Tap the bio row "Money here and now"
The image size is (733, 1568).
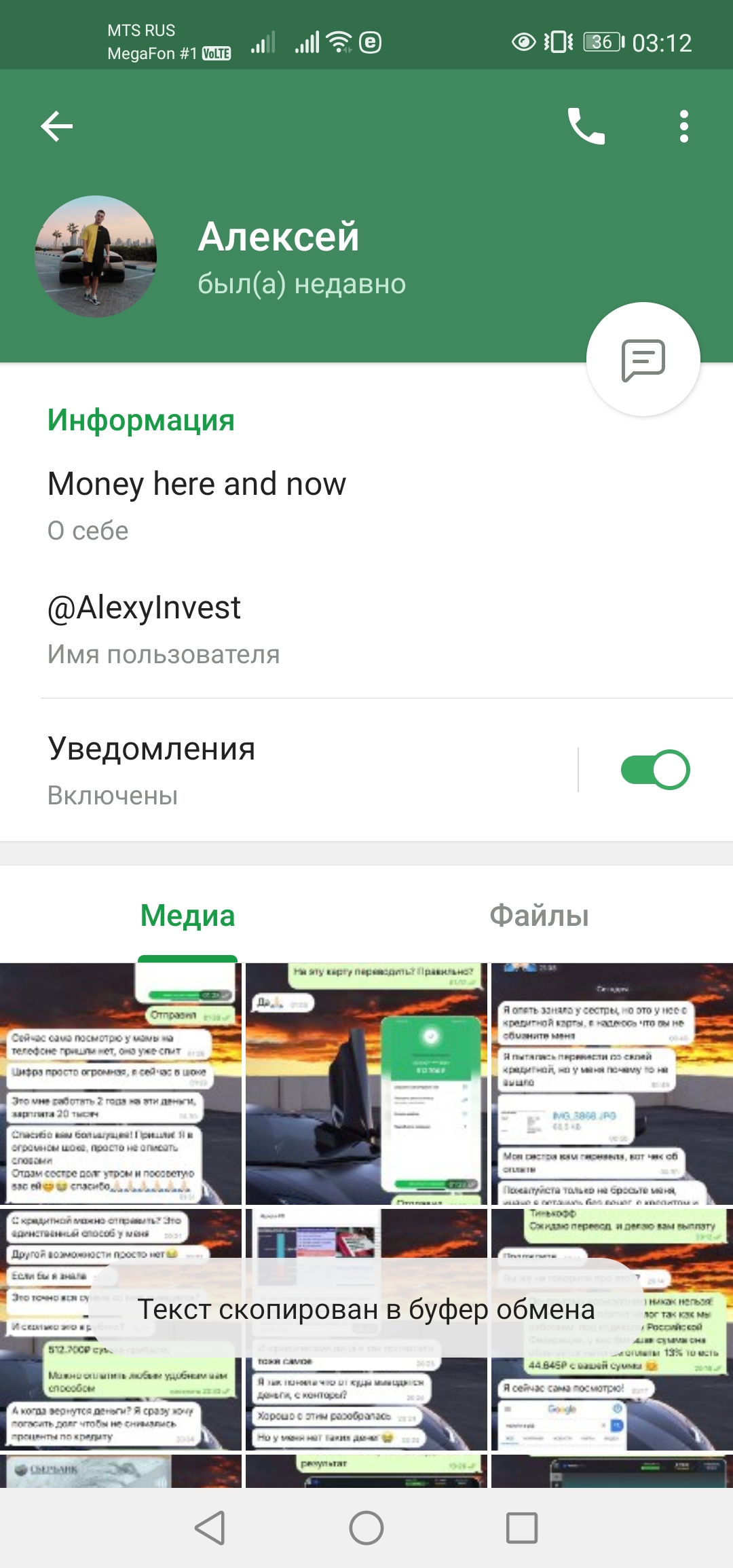pos(366,505)
